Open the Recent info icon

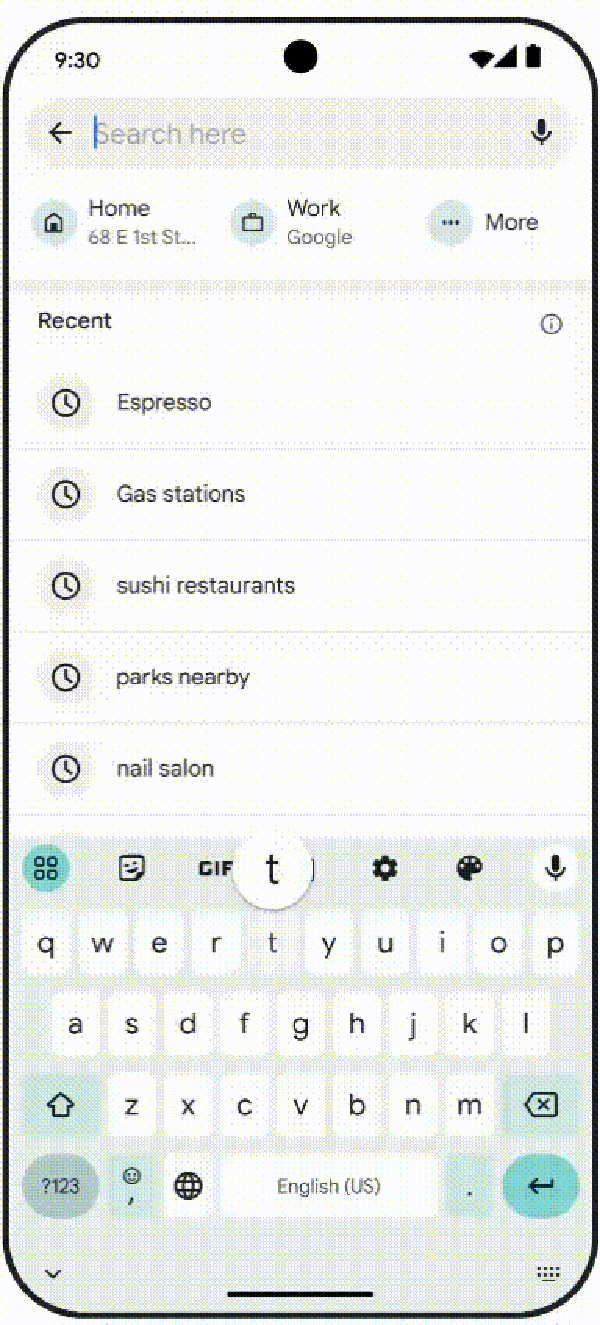551,324
